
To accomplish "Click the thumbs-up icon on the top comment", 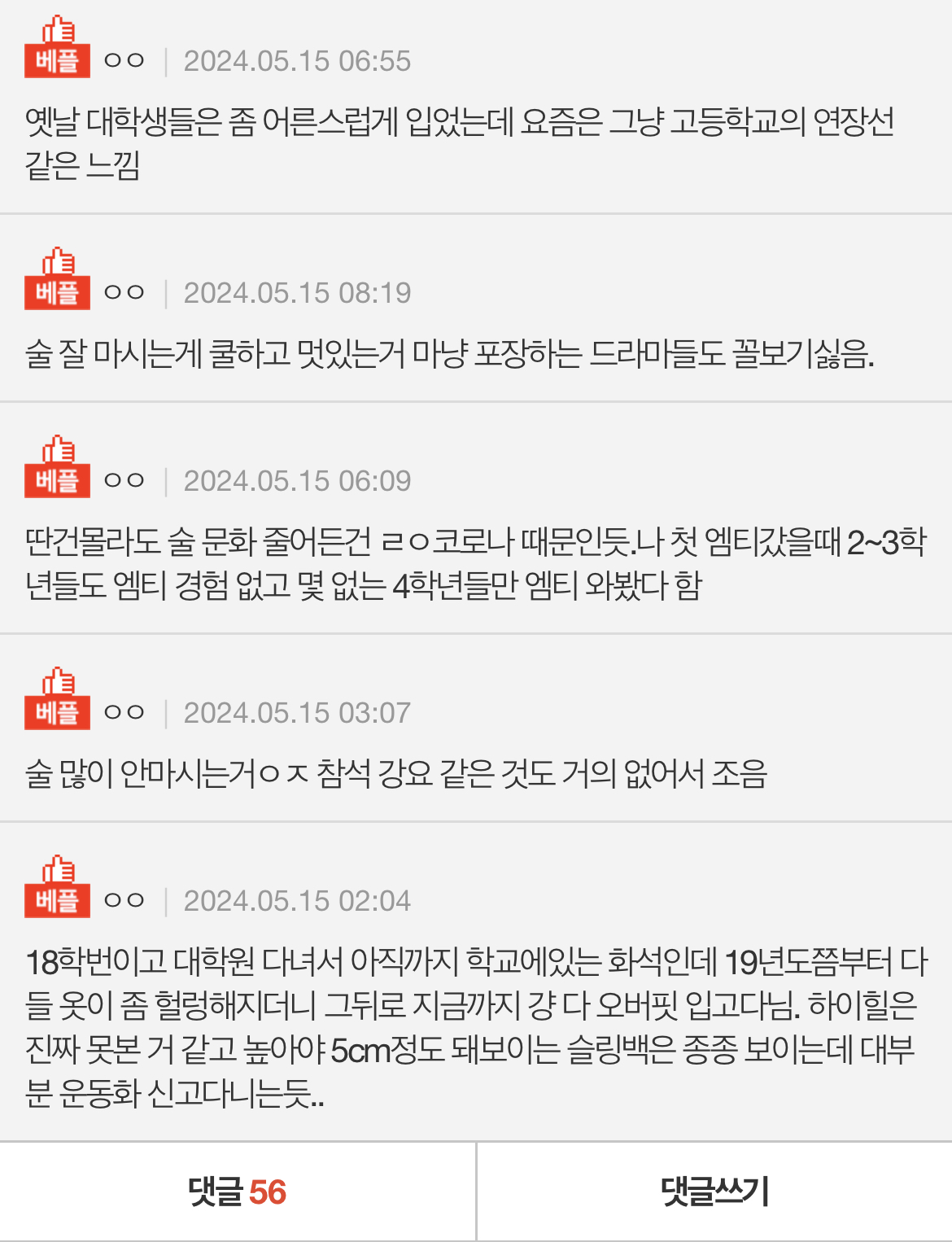I will coord(57,31).
